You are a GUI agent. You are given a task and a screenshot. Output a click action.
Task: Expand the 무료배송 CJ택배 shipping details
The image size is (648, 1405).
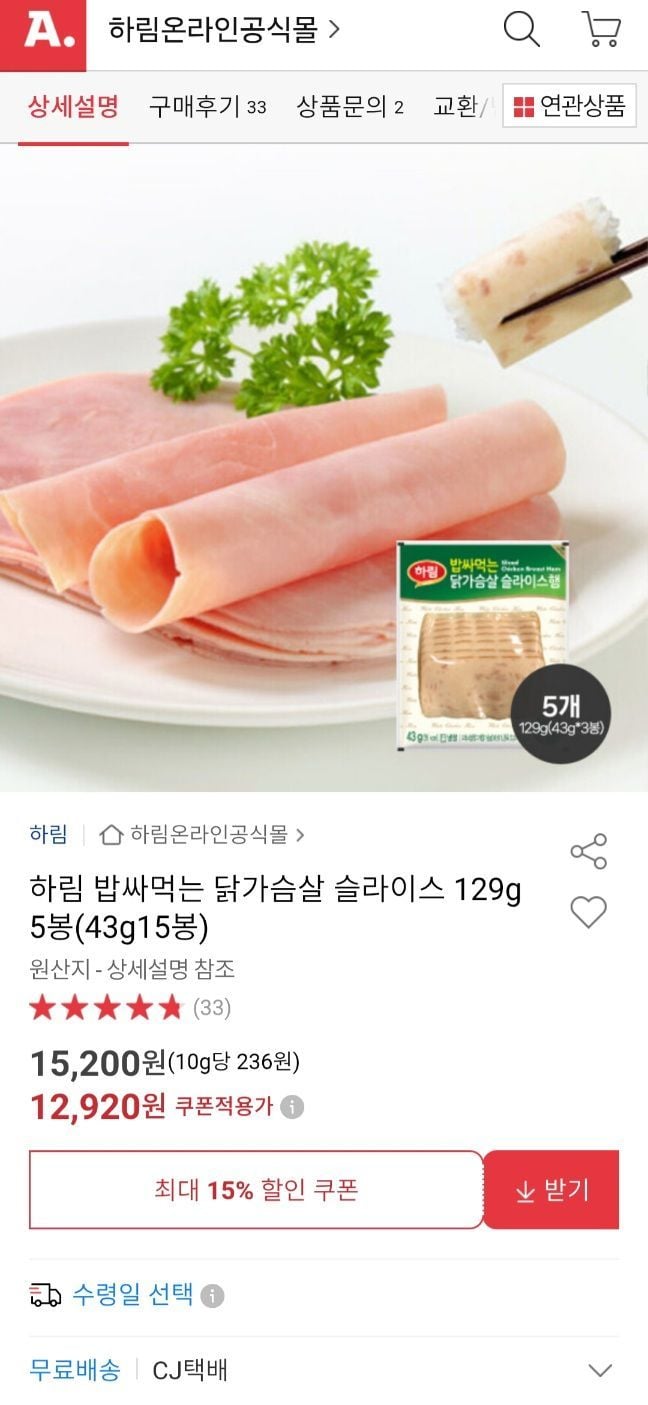pos(599,1370)
